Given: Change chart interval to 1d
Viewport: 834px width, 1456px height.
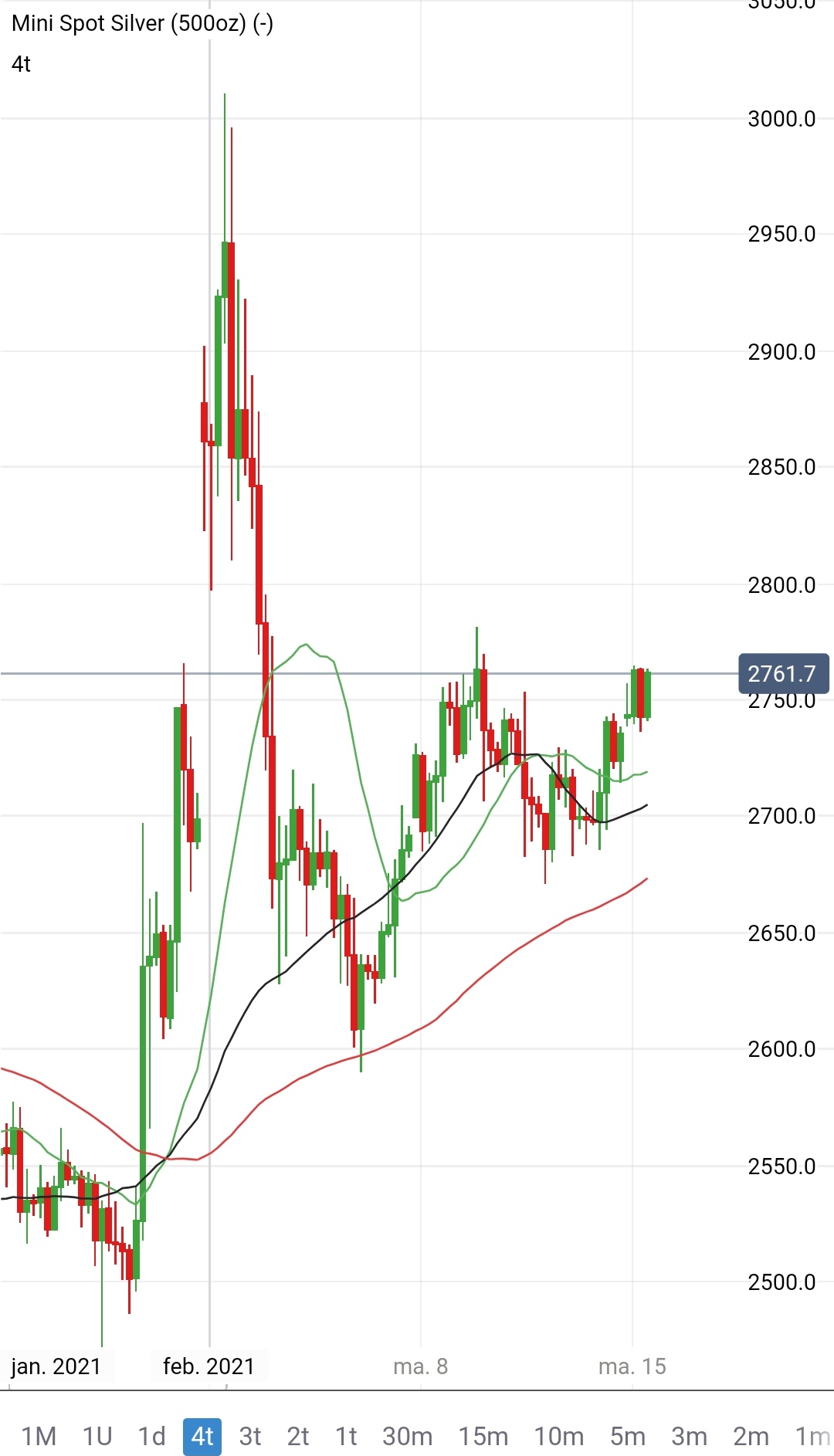Looking at the screenshot, I should click(151, 1437).
